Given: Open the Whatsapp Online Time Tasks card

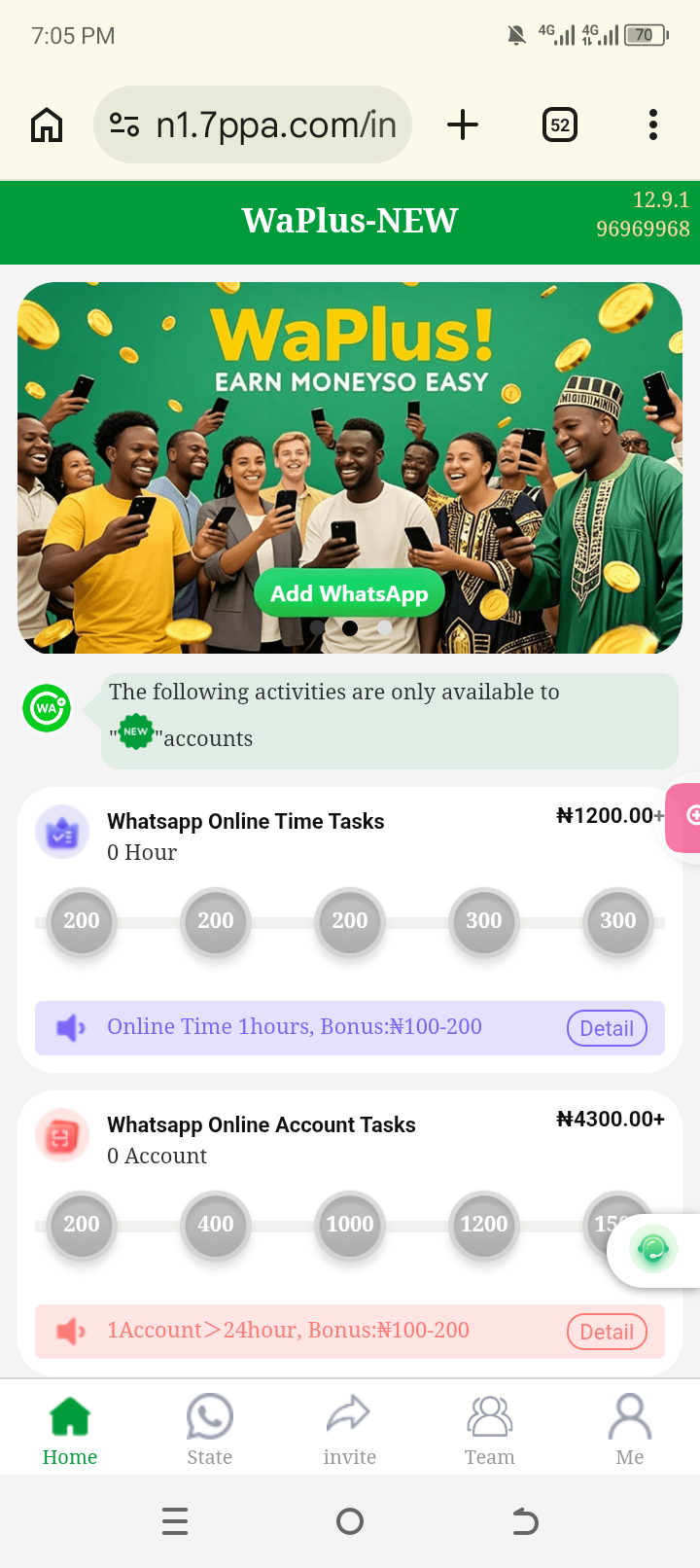Looking at the screenshot, I should [245, 822].
